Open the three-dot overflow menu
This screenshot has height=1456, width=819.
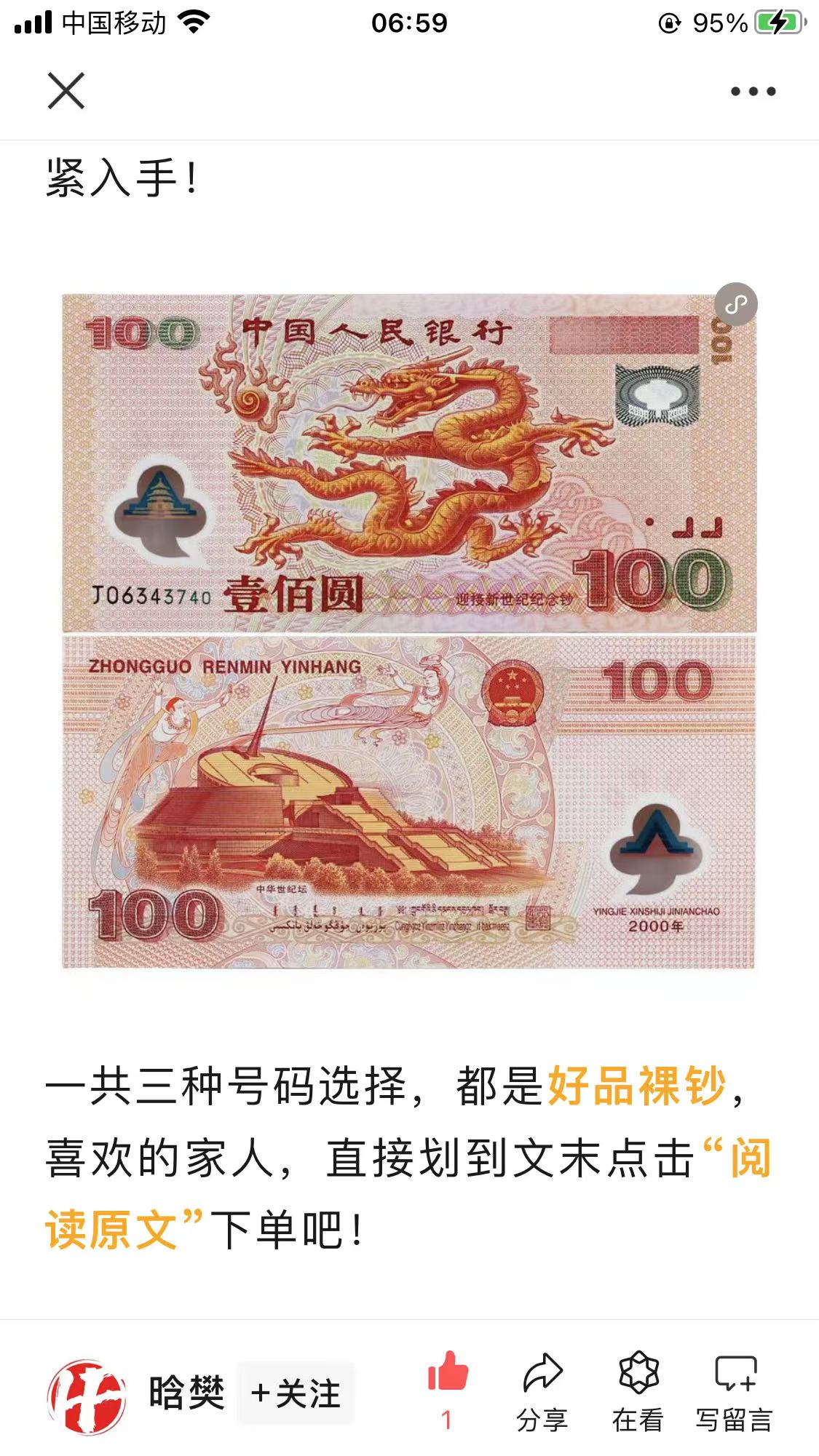[753, 91]
